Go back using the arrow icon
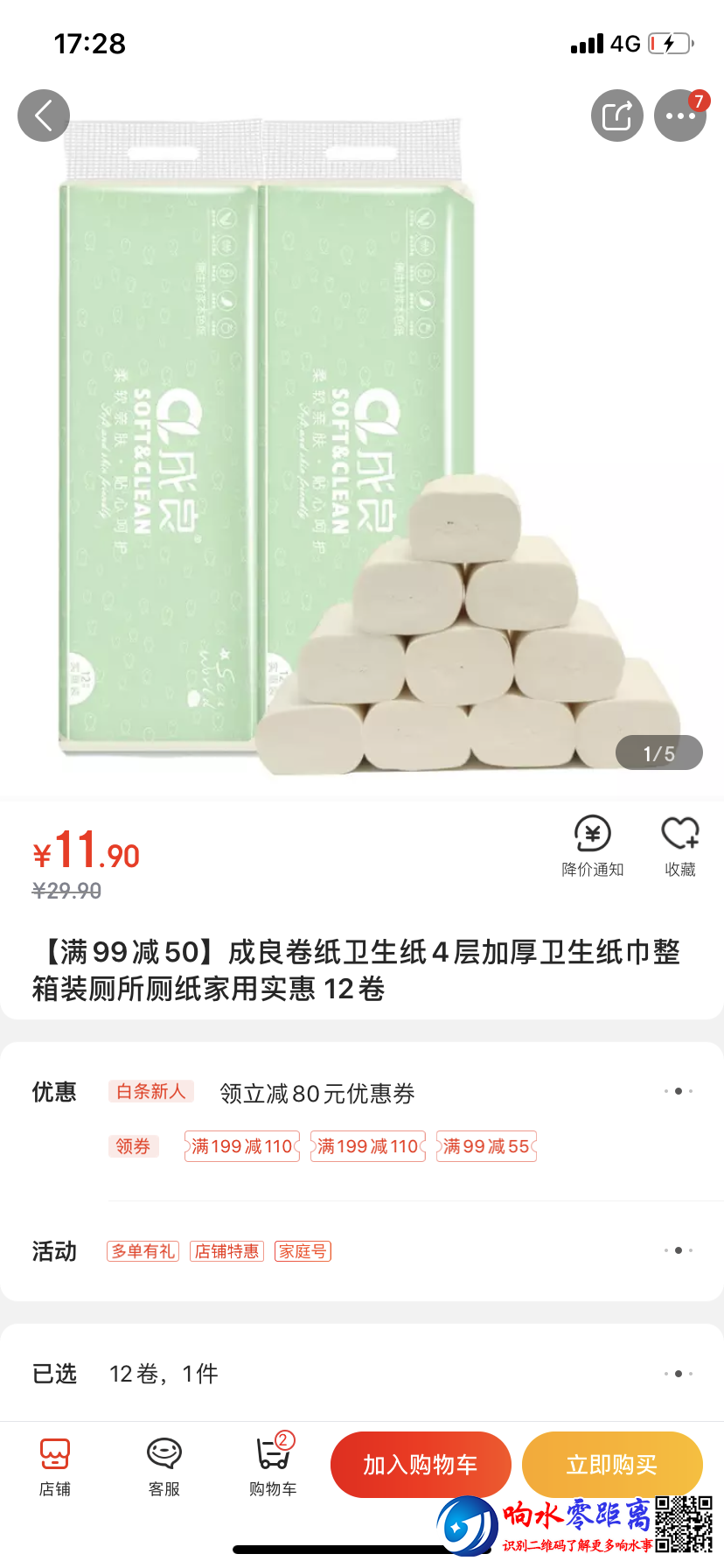 [44, 115]
